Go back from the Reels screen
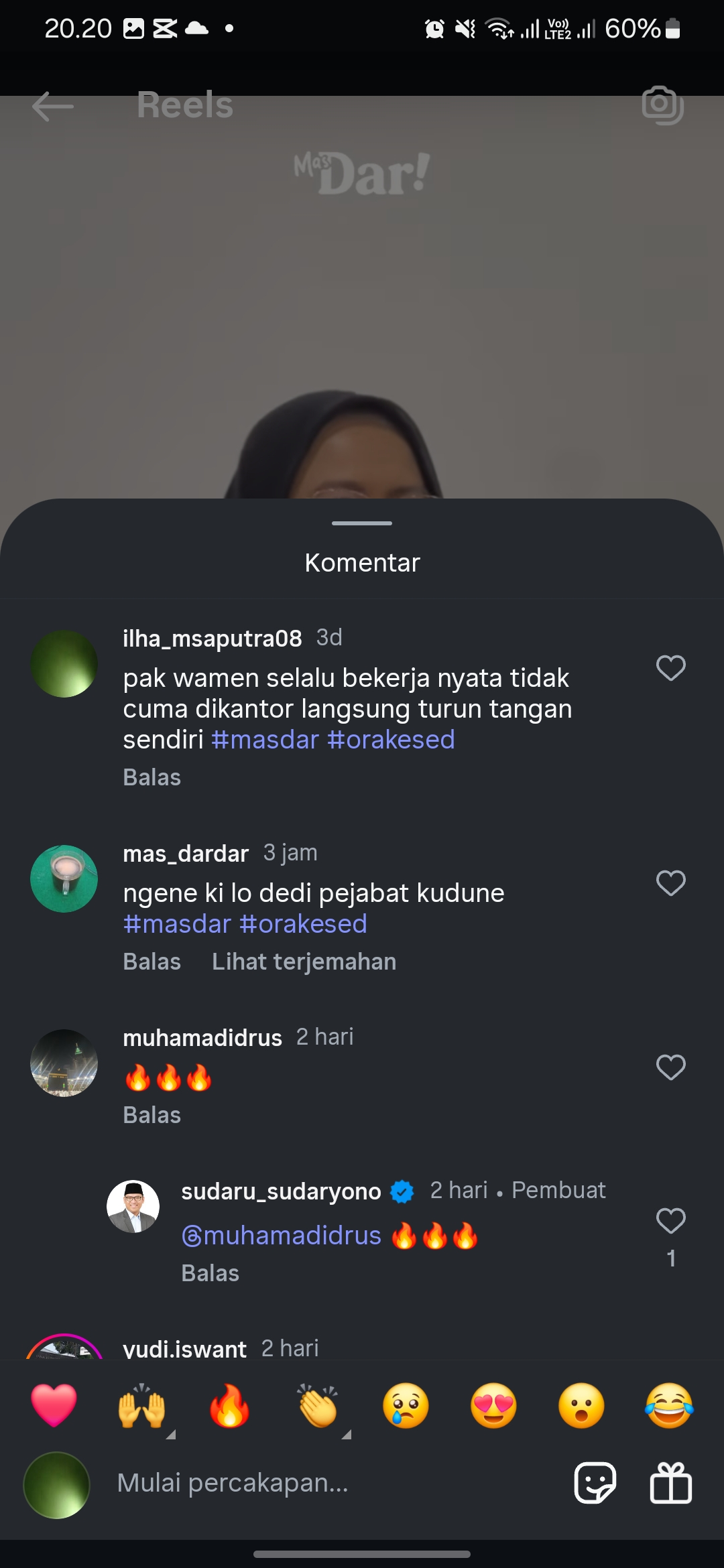This screenshot has height=1568, width=724. click(x=53, y=106)
